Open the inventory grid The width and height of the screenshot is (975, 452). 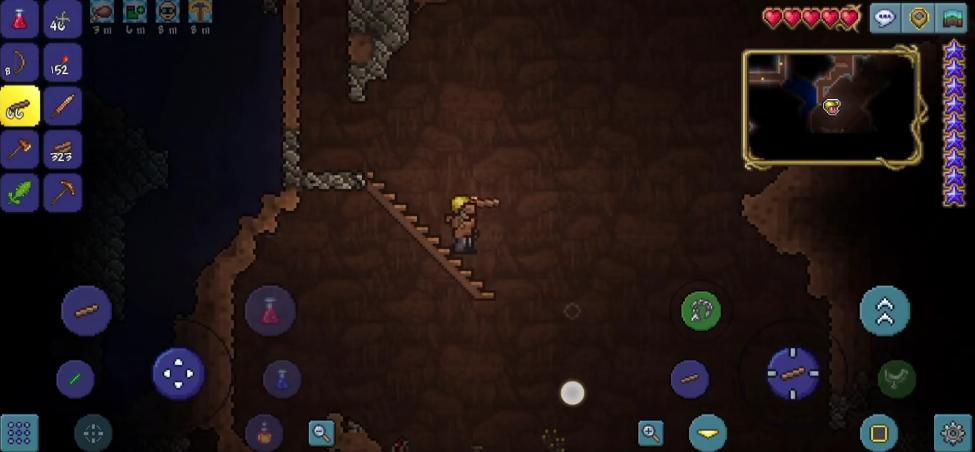19,433
